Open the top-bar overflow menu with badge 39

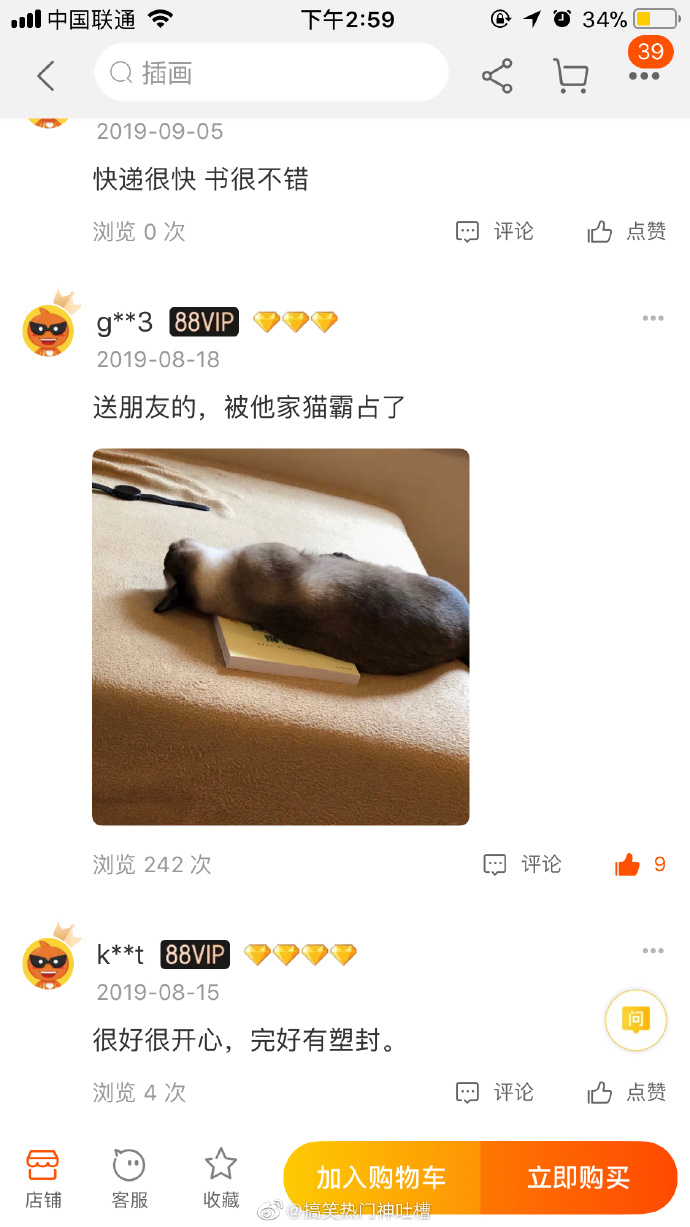645,75
